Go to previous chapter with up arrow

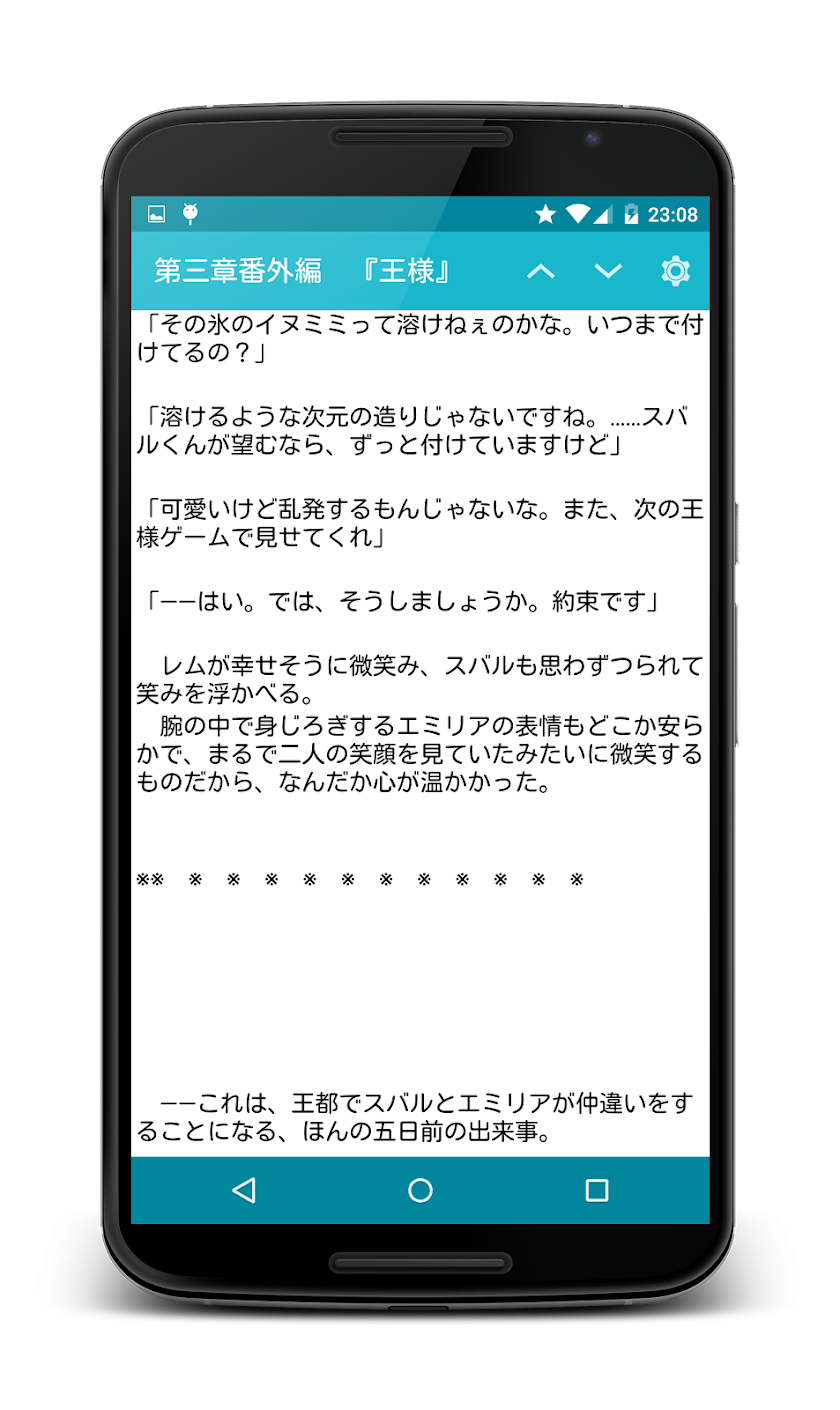coord(540,271)
